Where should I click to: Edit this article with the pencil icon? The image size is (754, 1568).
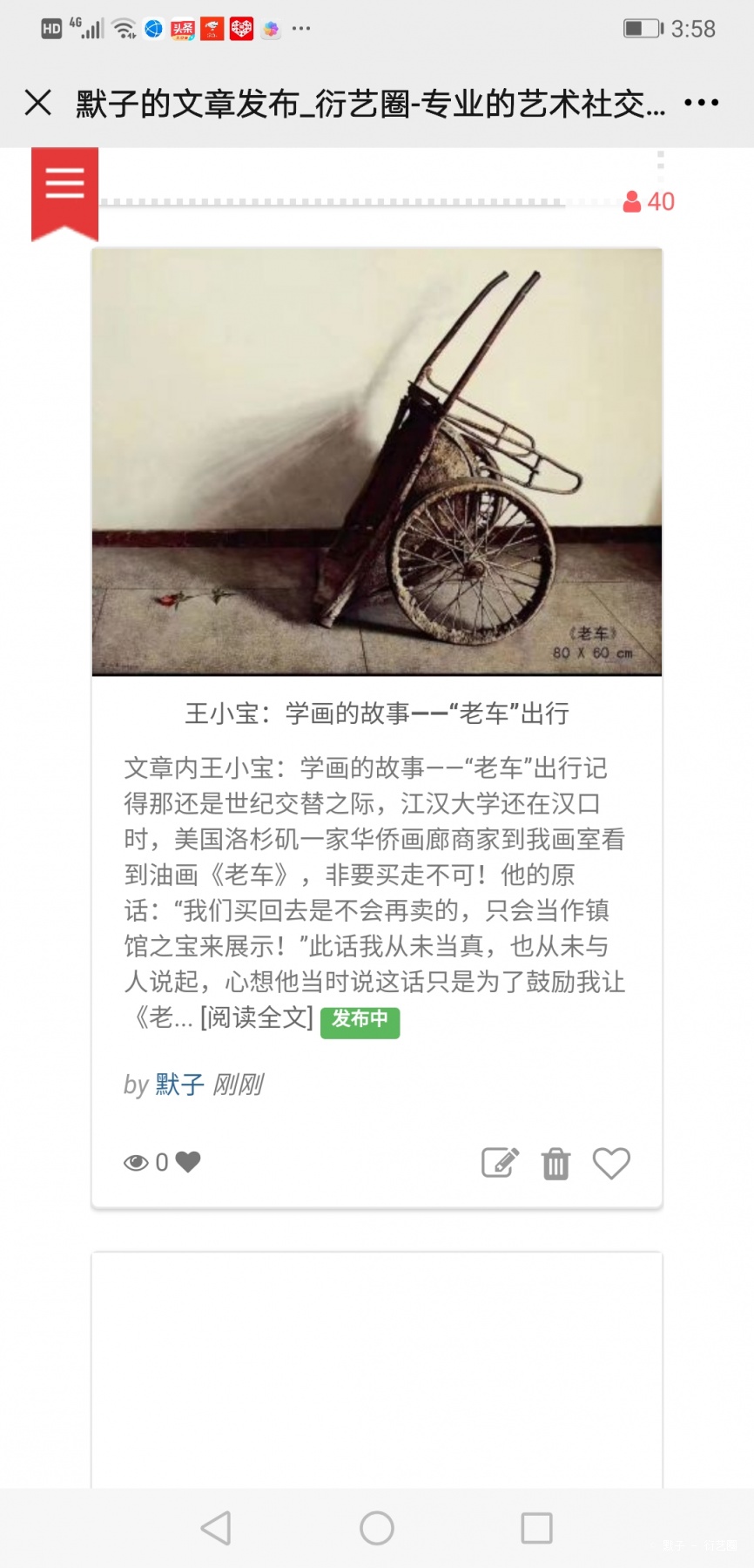click(x=501, y=1163)
